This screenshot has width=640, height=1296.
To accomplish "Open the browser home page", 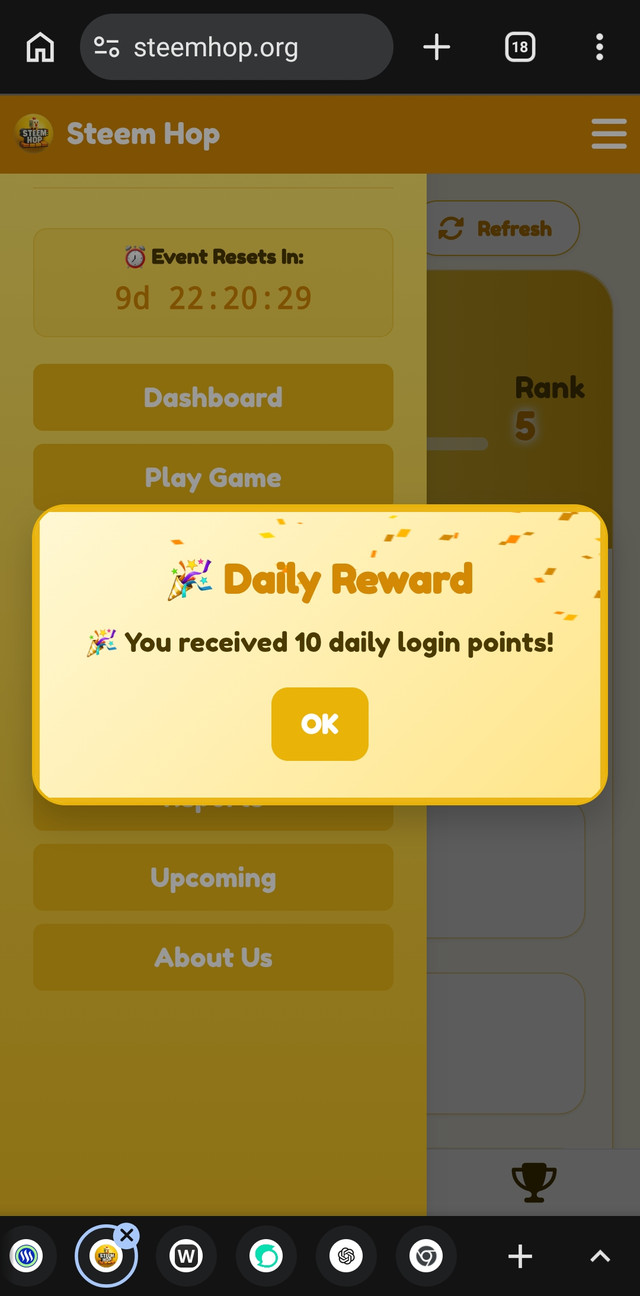I will [x=40, y=47].
